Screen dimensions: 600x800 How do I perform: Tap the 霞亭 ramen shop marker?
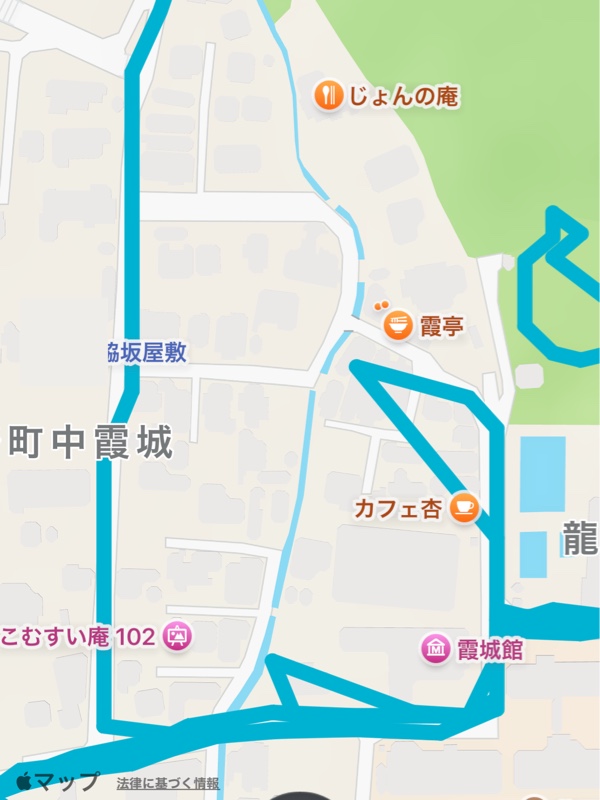click(398, 325)
